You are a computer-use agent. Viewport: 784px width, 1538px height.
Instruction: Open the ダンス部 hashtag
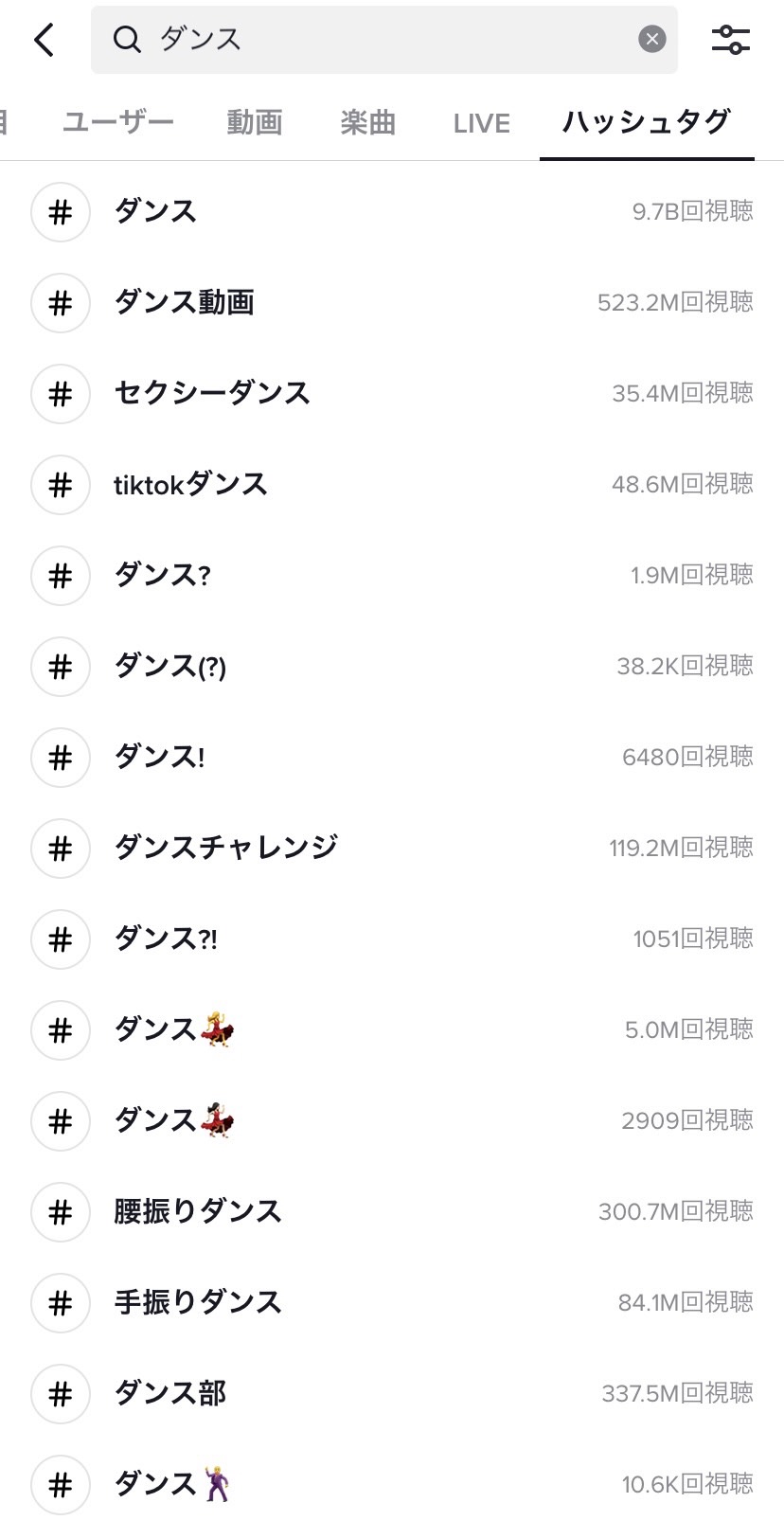coord(392,1393)
